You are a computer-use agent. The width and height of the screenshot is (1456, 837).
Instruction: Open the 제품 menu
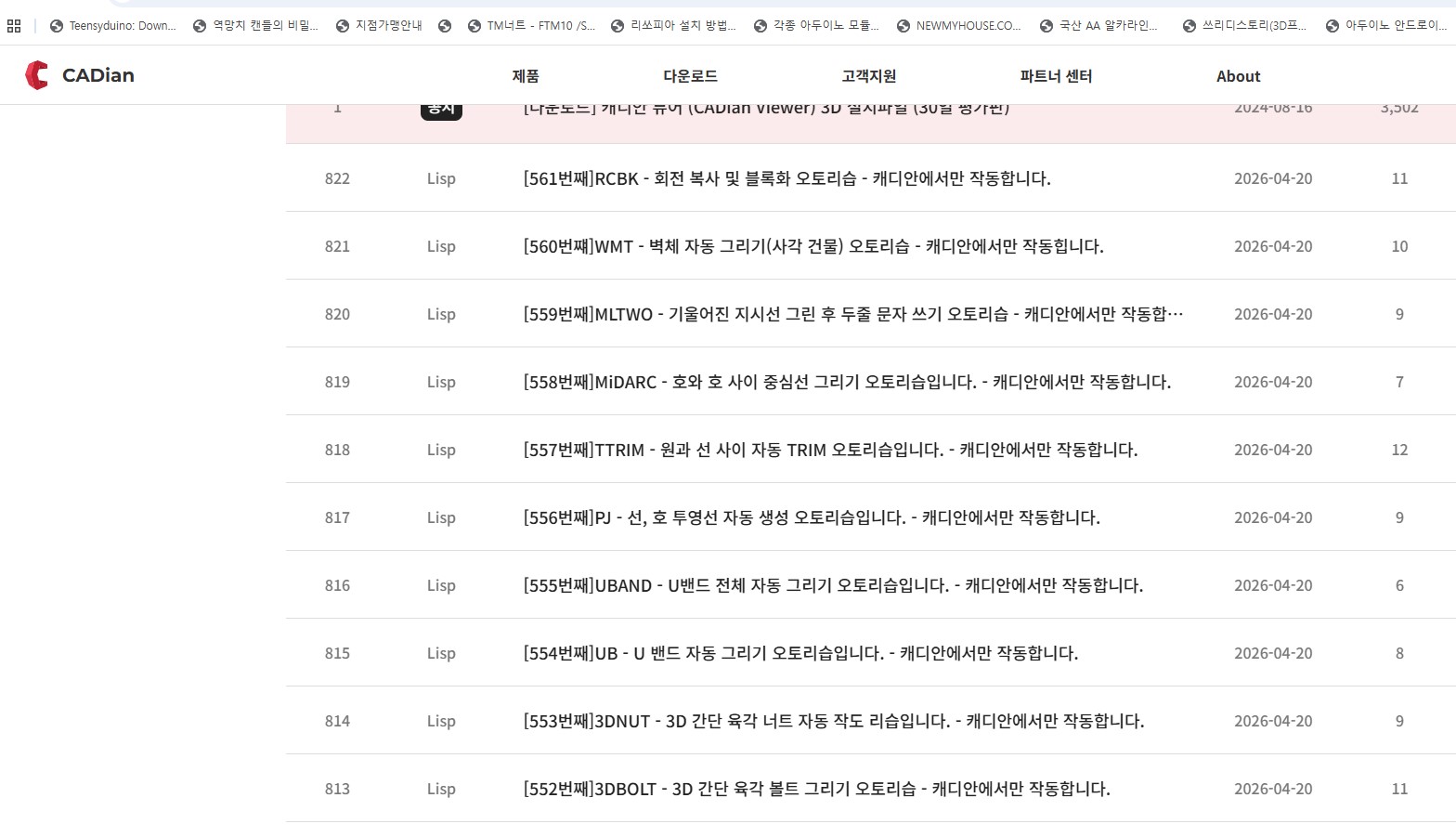[526, 76]
